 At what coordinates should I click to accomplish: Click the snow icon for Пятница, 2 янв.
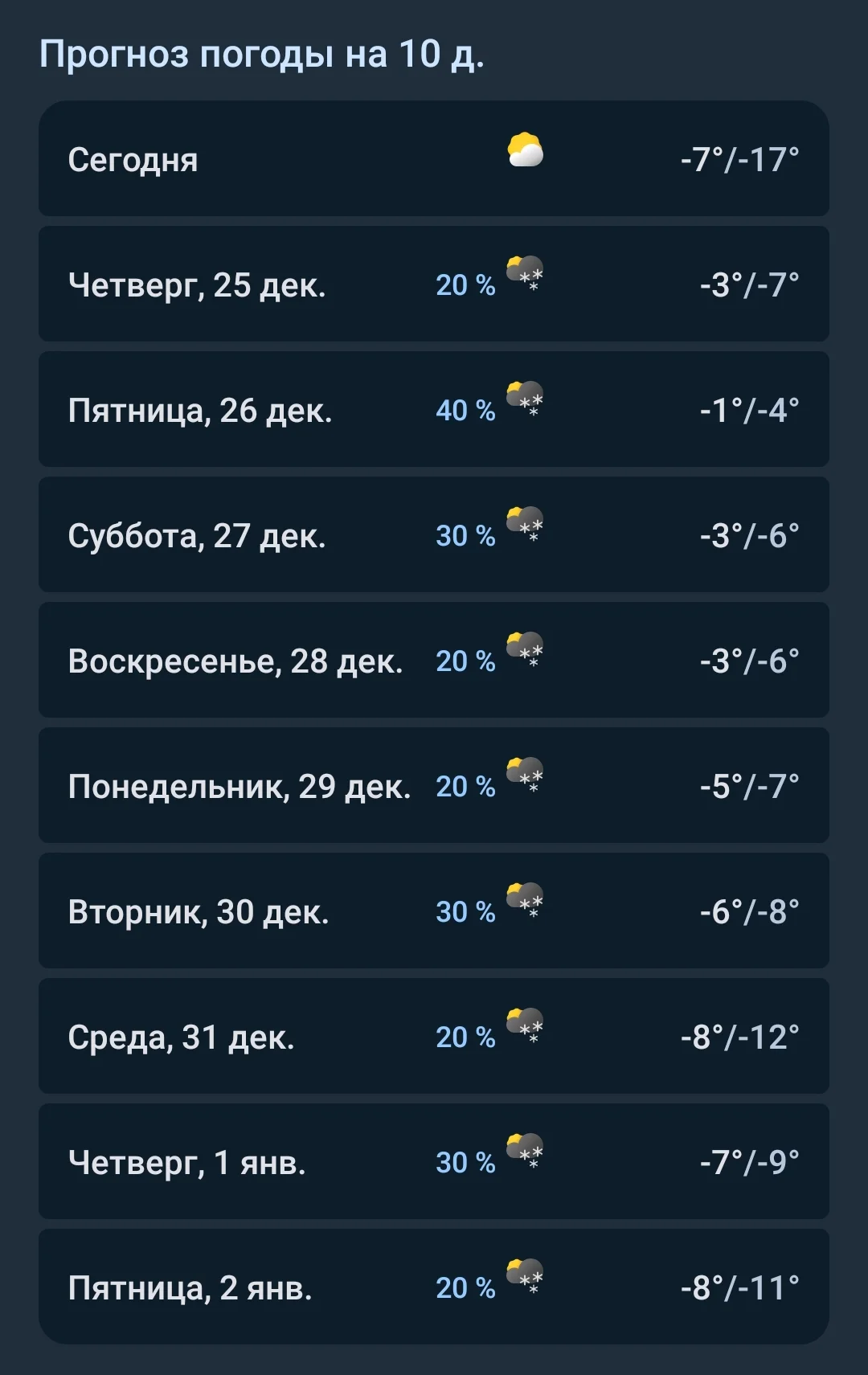coord(523,1275)
